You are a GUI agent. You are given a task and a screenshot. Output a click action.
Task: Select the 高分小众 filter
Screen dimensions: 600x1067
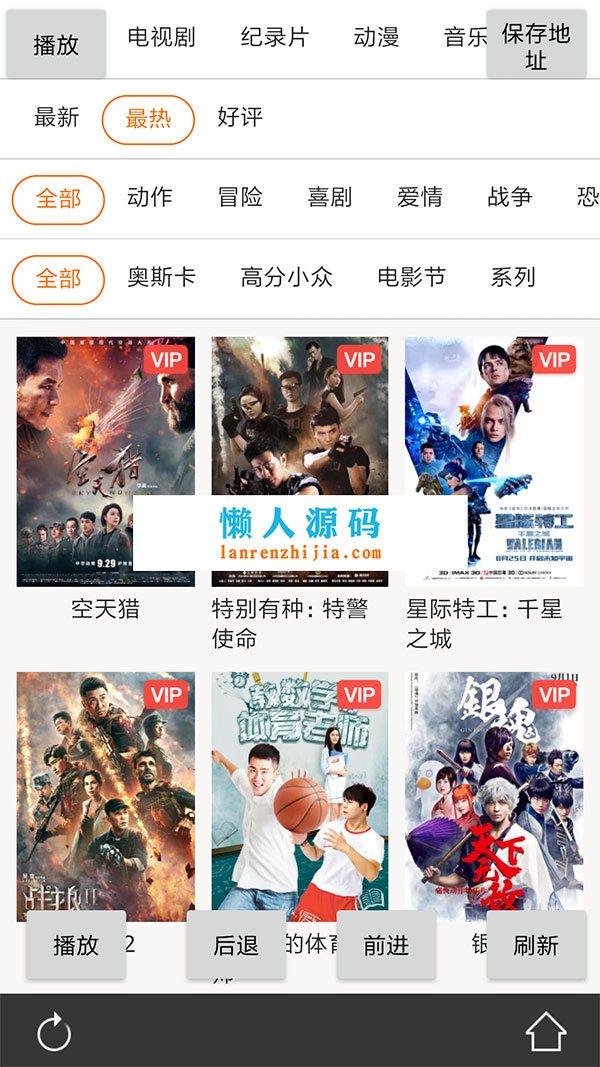click(x=286, y=277)
